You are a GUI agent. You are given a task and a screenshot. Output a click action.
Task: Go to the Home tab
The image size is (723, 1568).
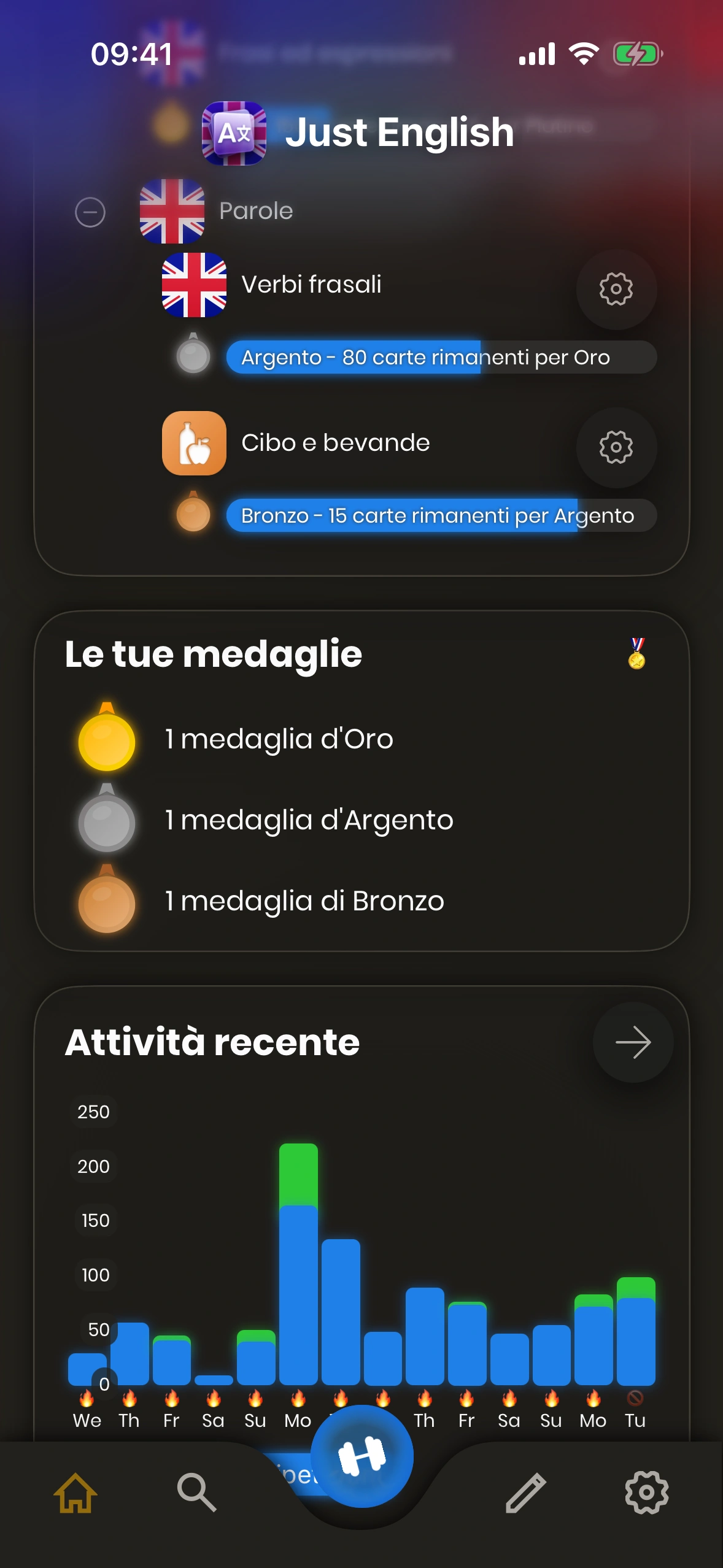pyautogui.click(x=75, y=1493)
